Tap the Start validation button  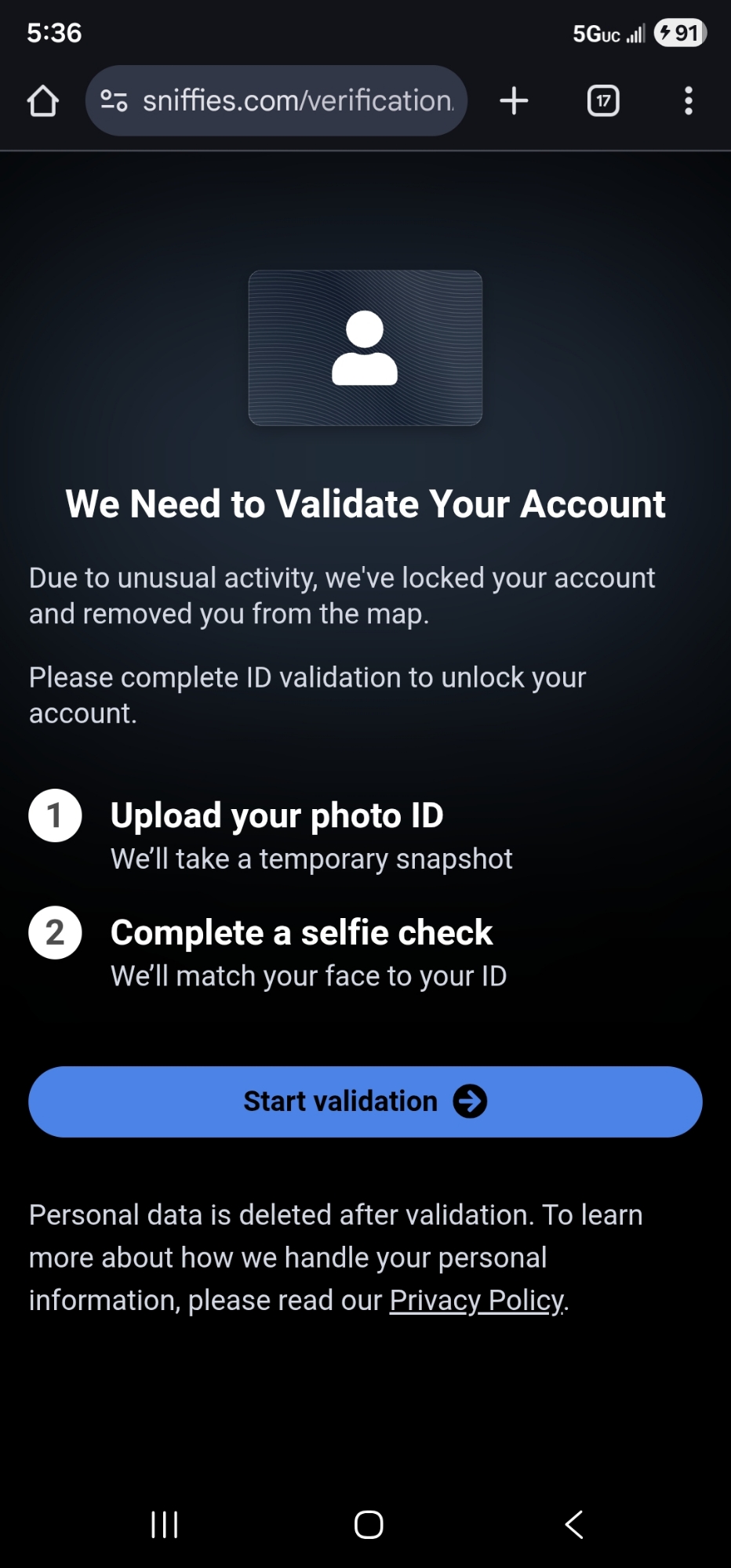[365, 1102]
